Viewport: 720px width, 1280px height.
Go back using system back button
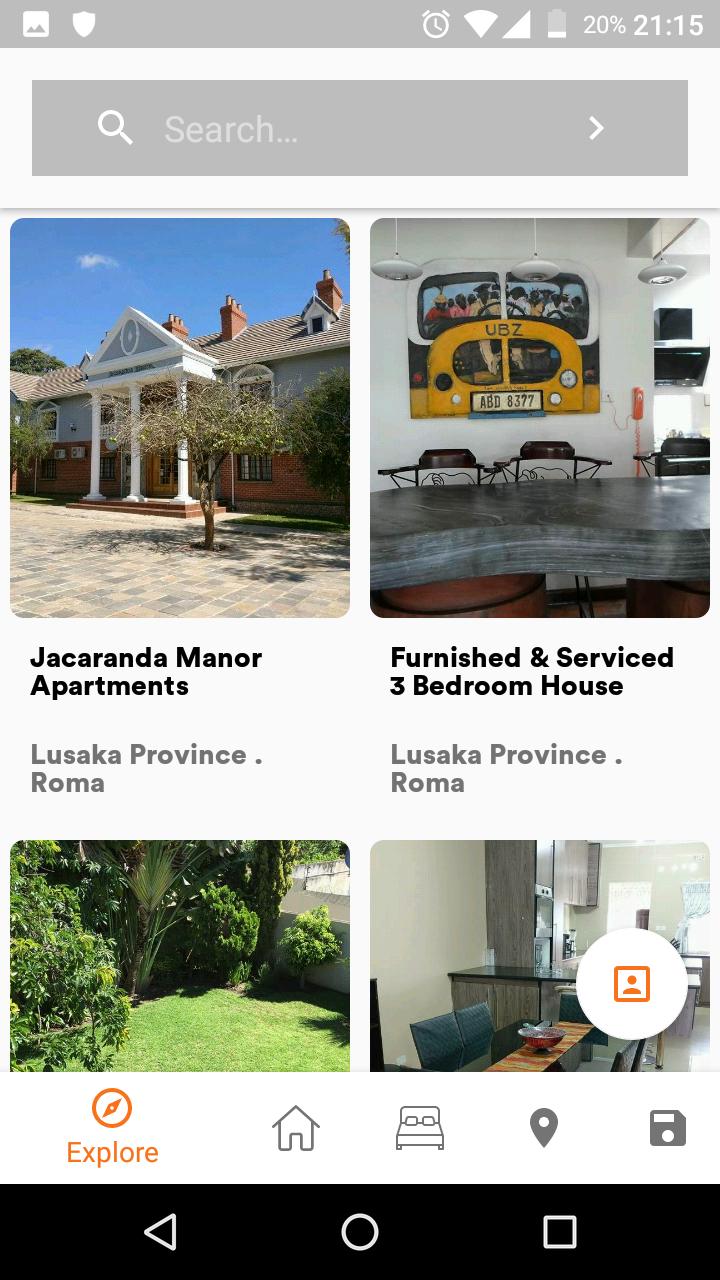tap(160, 1232)
